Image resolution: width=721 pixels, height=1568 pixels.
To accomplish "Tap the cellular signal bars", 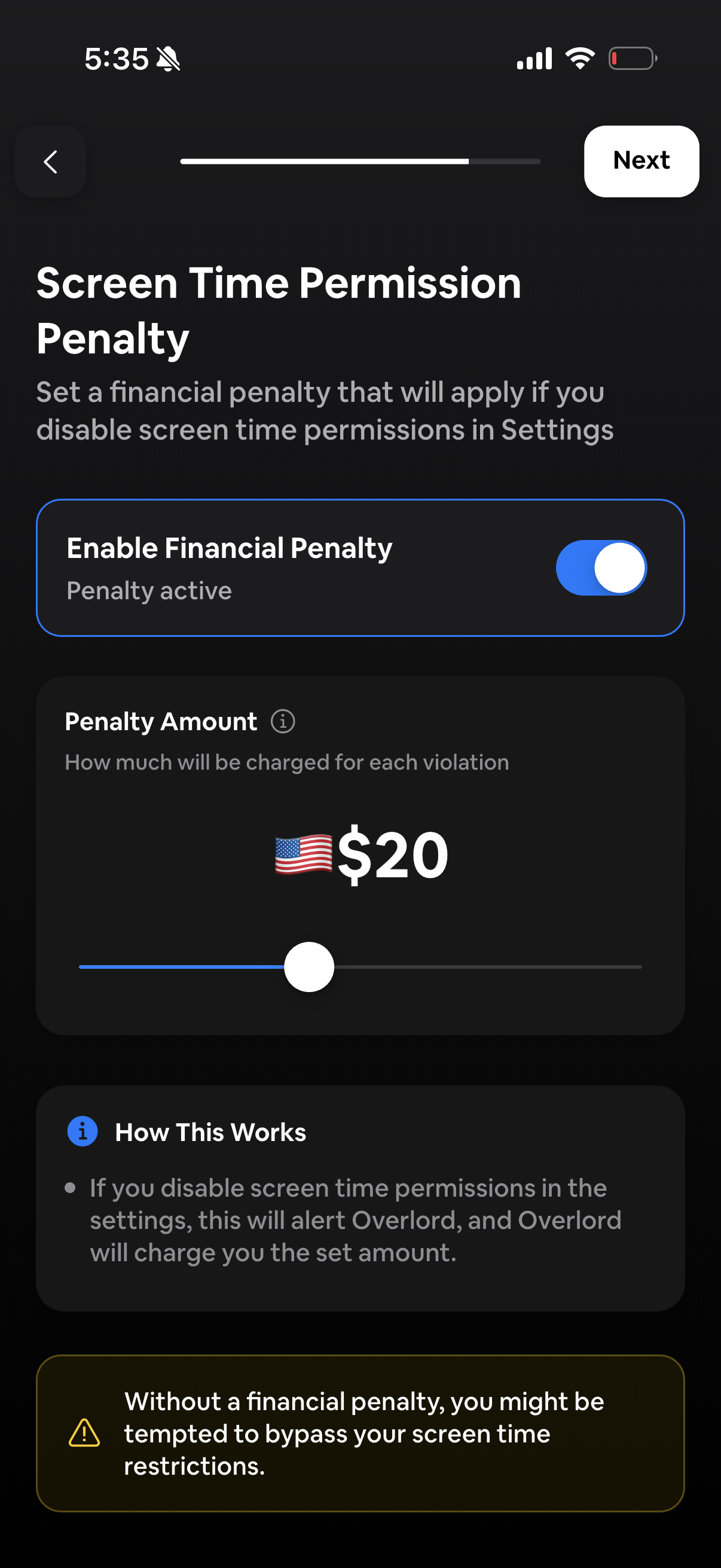I will [x=533, y=57].
